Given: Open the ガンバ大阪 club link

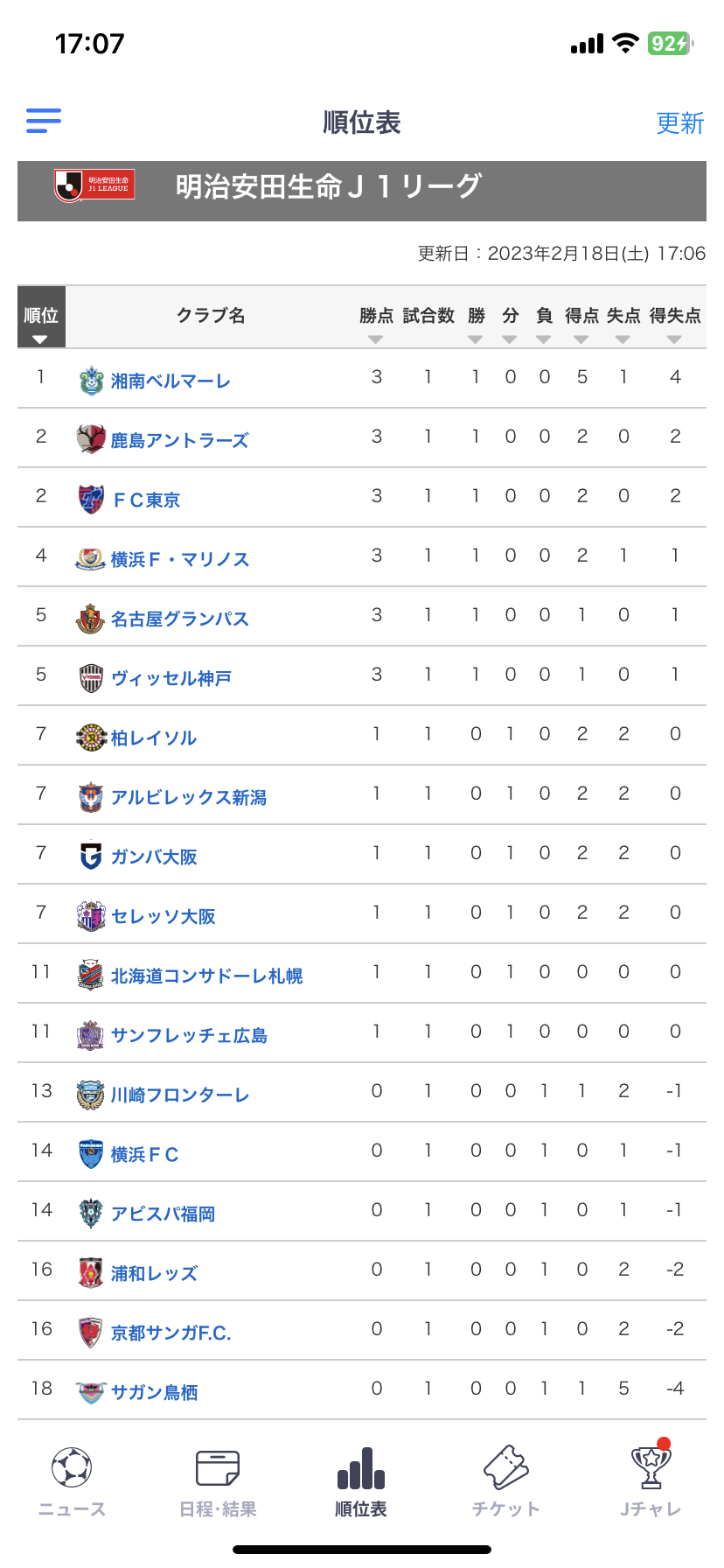Looking at the screenshot, I should 154,857.
